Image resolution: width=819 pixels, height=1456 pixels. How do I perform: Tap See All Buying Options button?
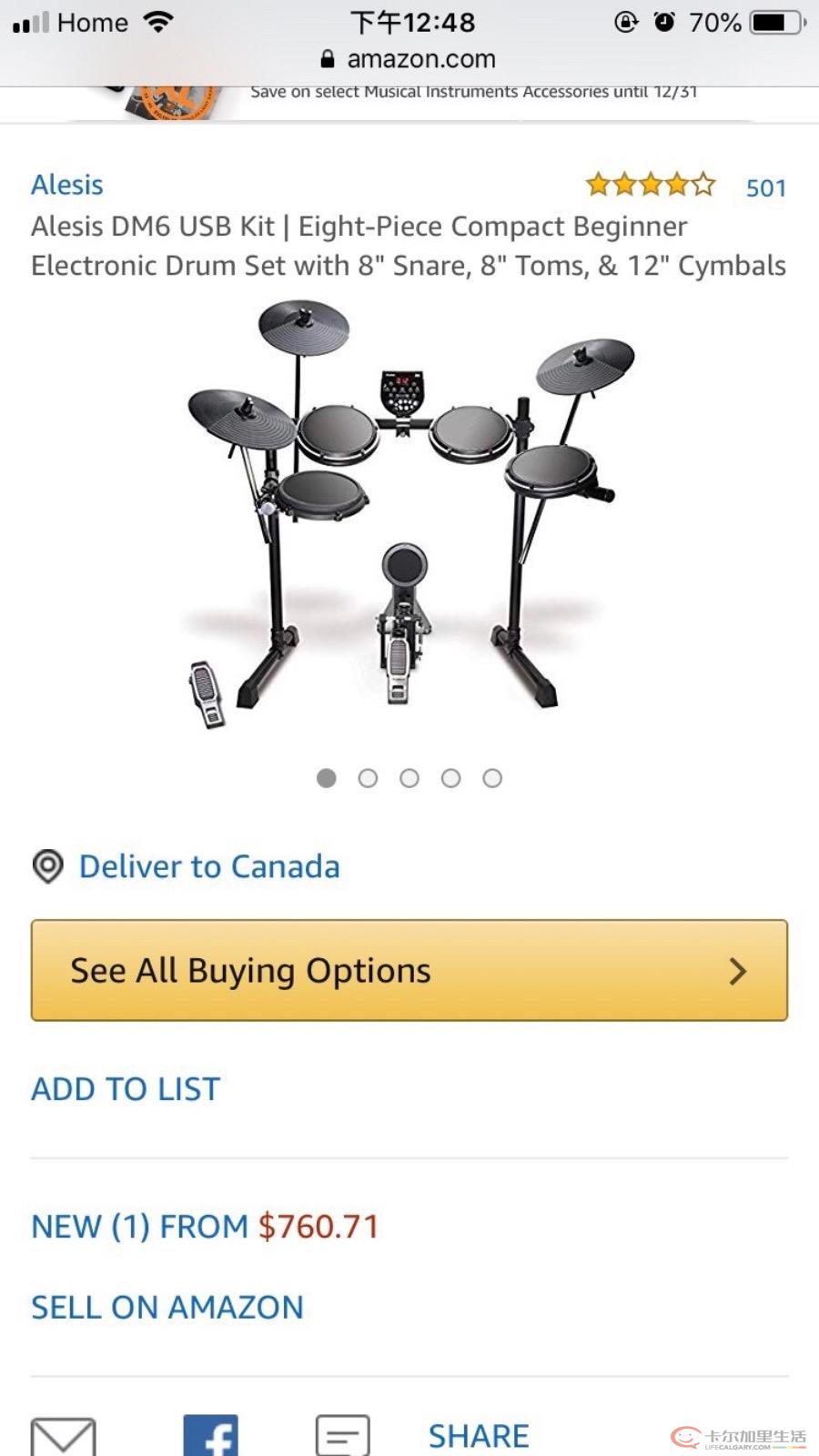(409, 970)
